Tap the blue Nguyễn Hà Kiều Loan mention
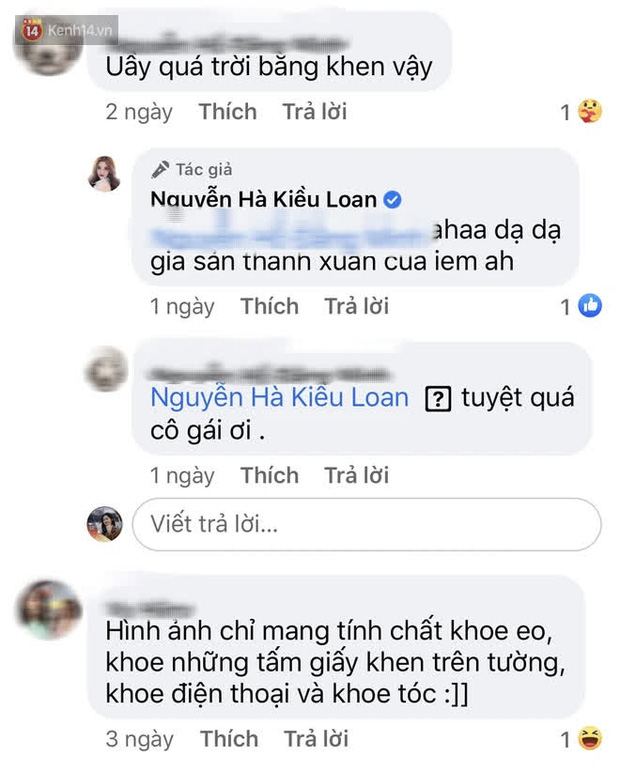 (x=279, y=397)
